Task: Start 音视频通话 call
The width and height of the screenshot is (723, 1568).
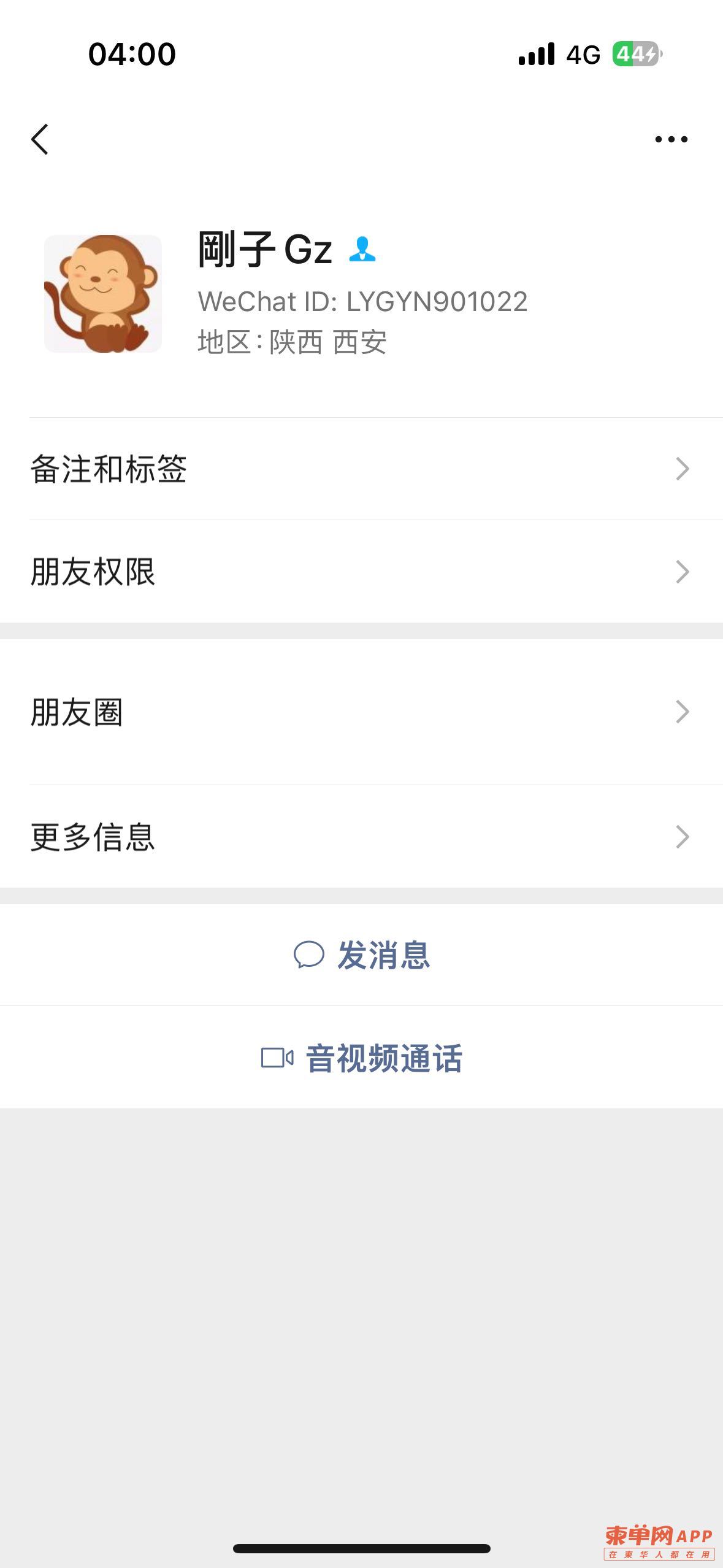Action: 362,1058
